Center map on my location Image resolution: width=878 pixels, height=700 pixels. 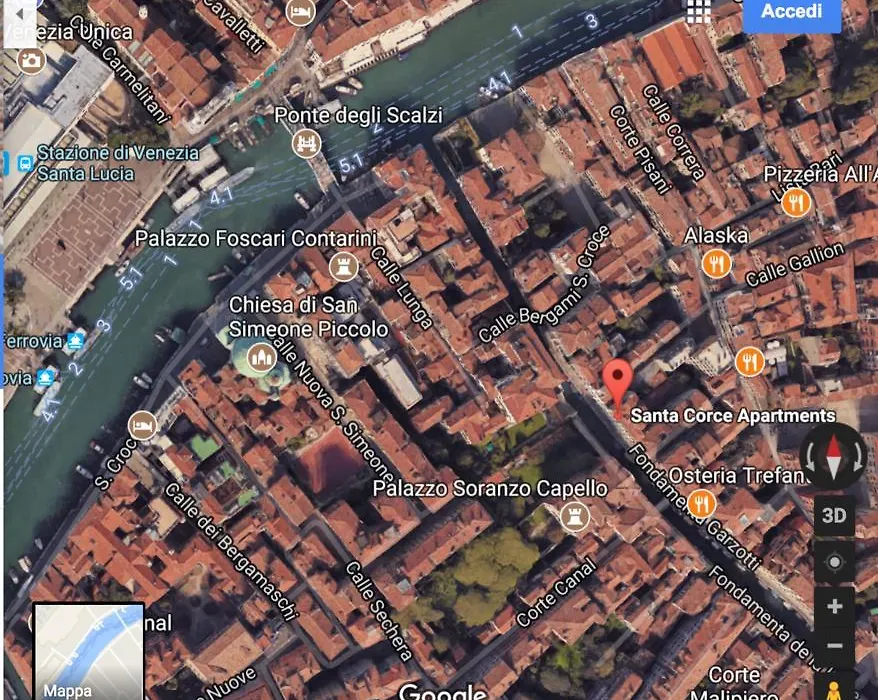coord(834,562)
